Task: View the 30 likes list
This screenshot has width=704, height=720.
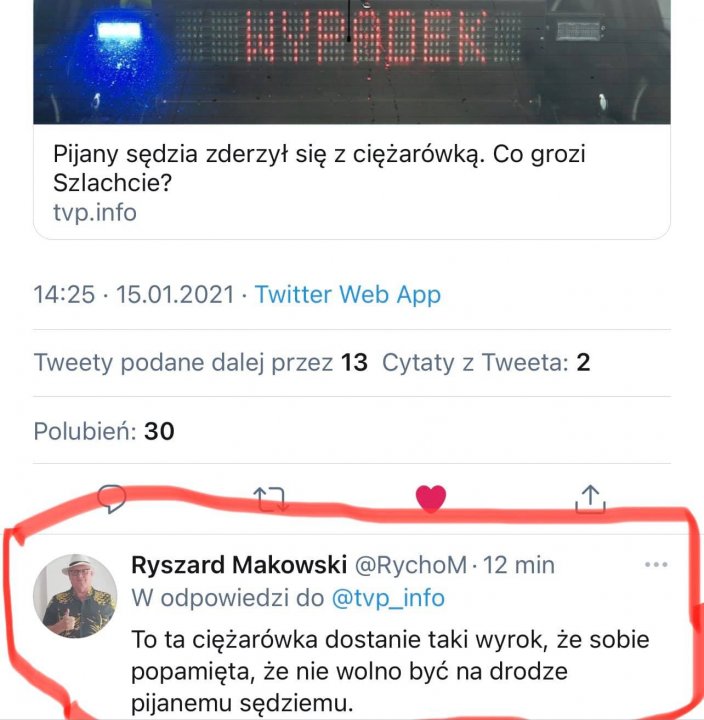Action: pos(104,431)
